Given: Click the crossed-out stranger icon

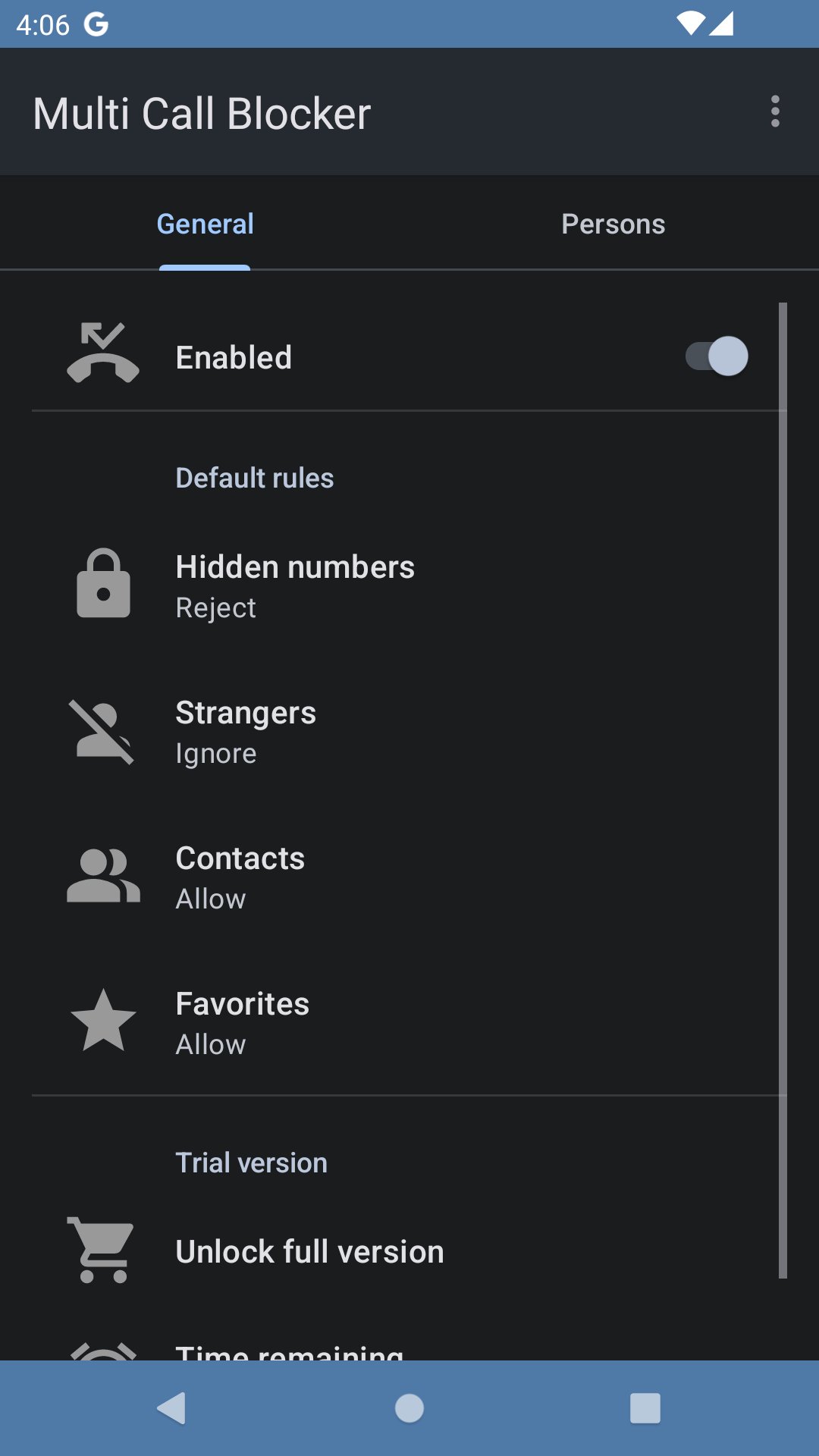Looking at the screenshot, I should pos(104,730).
